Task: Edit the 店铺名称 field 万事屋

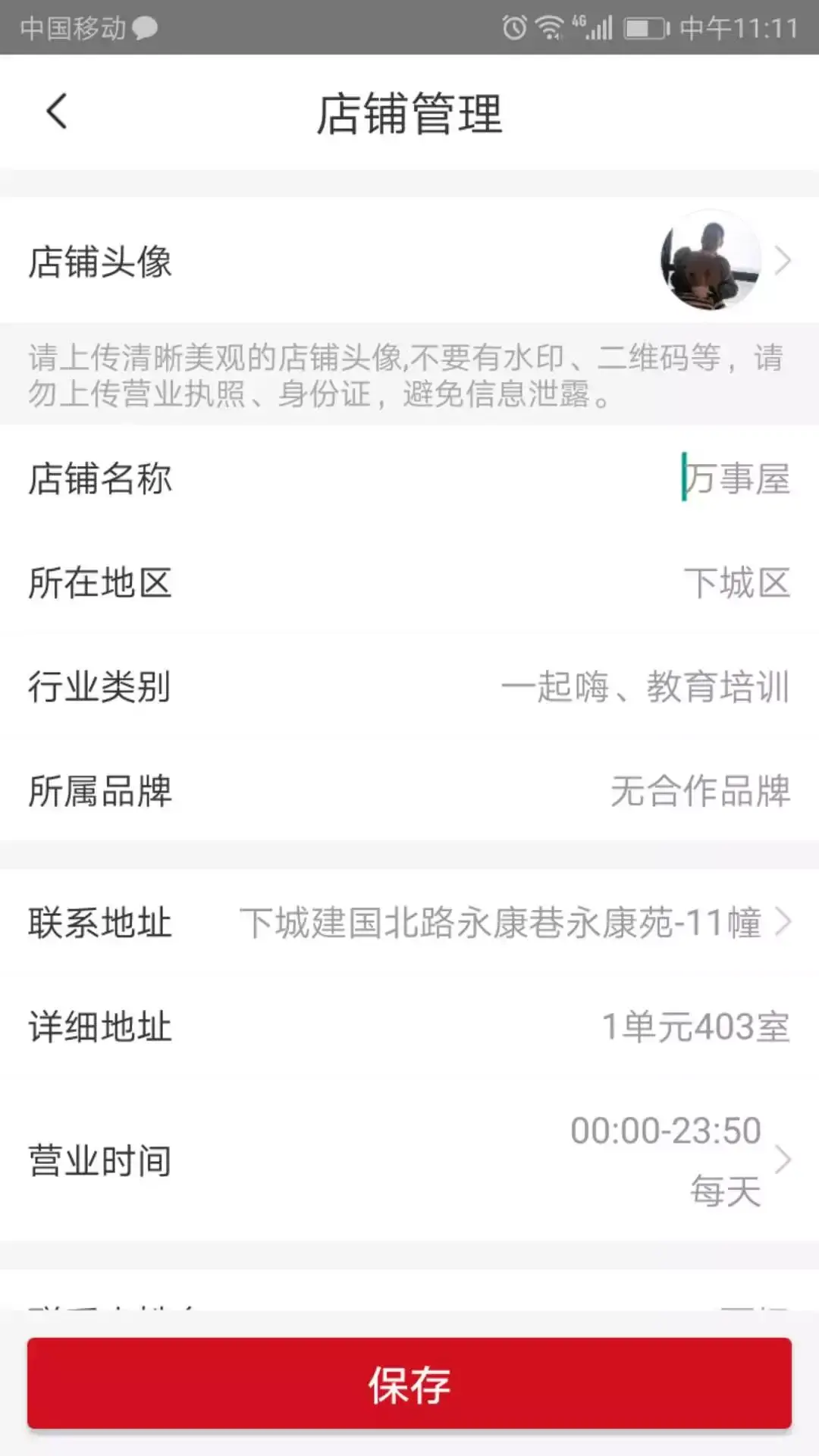Action: [x=736, y=479]
